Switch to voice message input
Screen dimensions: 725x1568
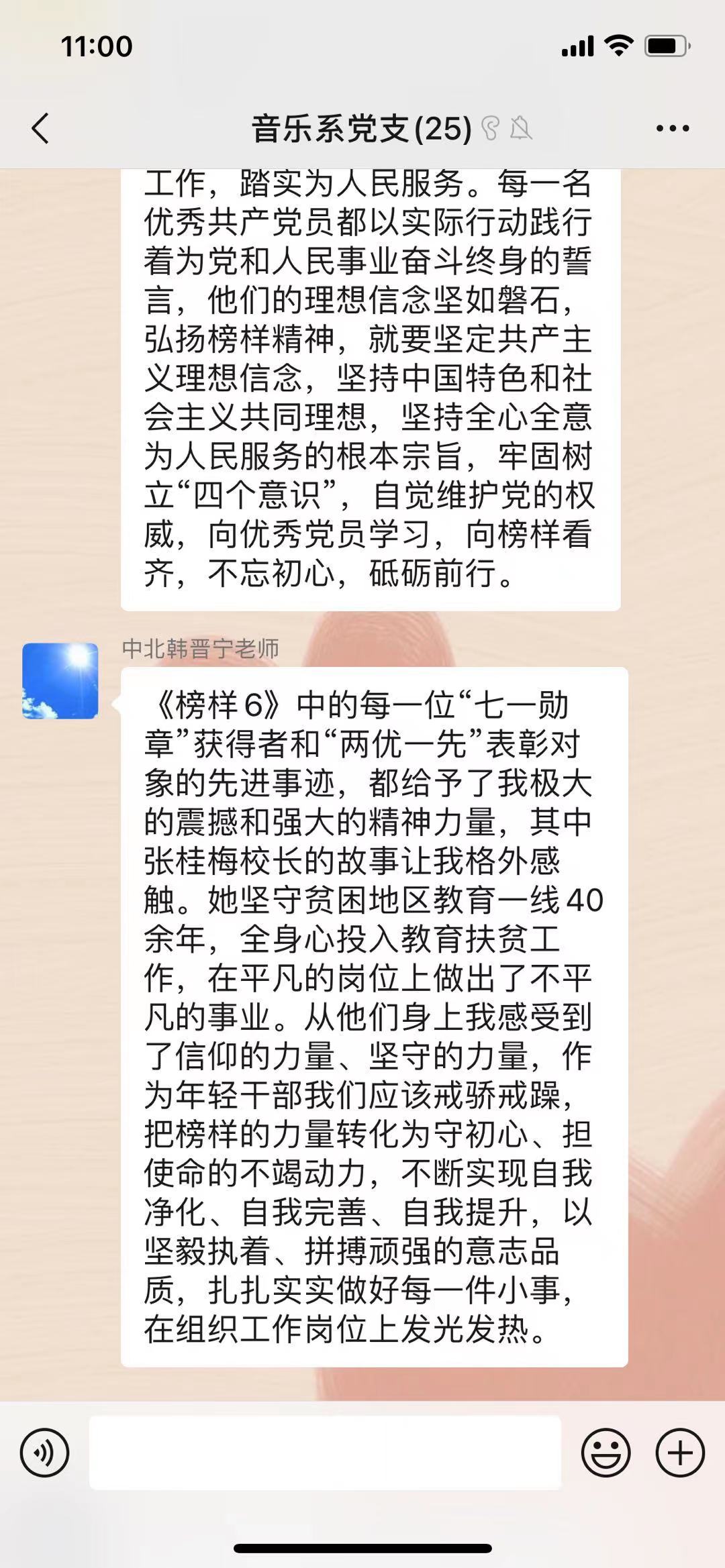click(44, 1453)
